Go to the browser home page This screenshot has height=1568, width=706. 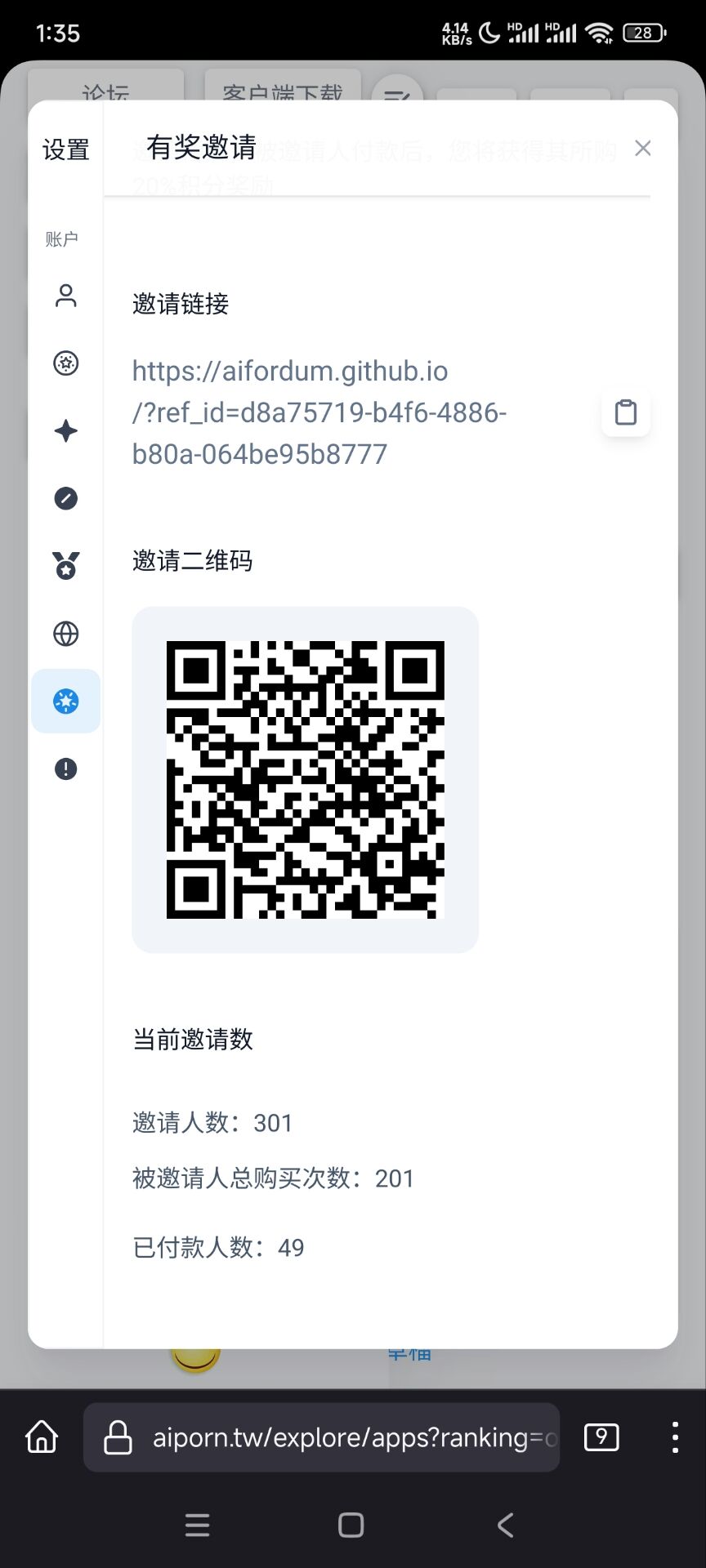tap(42, 1437)
